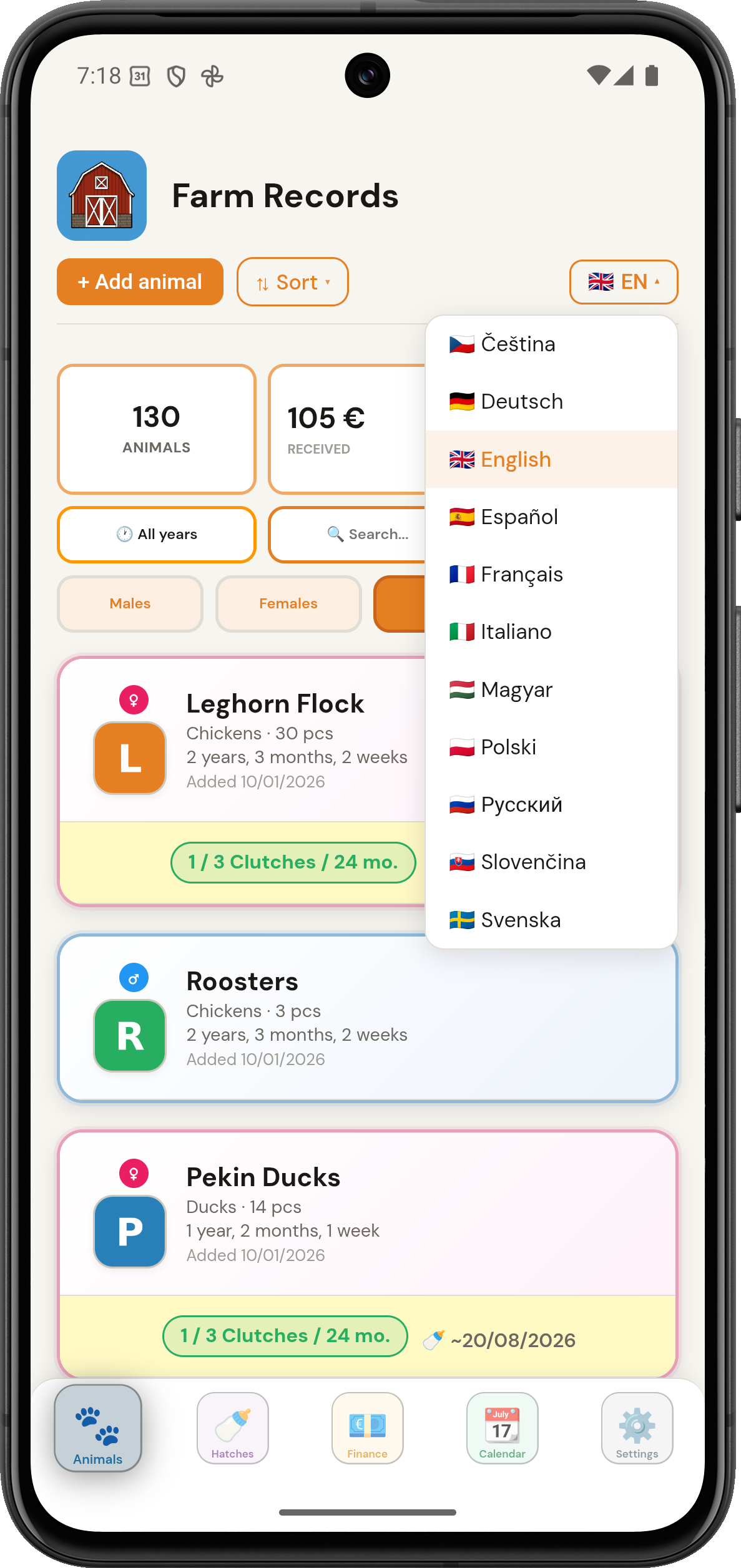Open the Roosters animal card
741x1568 pixels.
(367, 1018)
